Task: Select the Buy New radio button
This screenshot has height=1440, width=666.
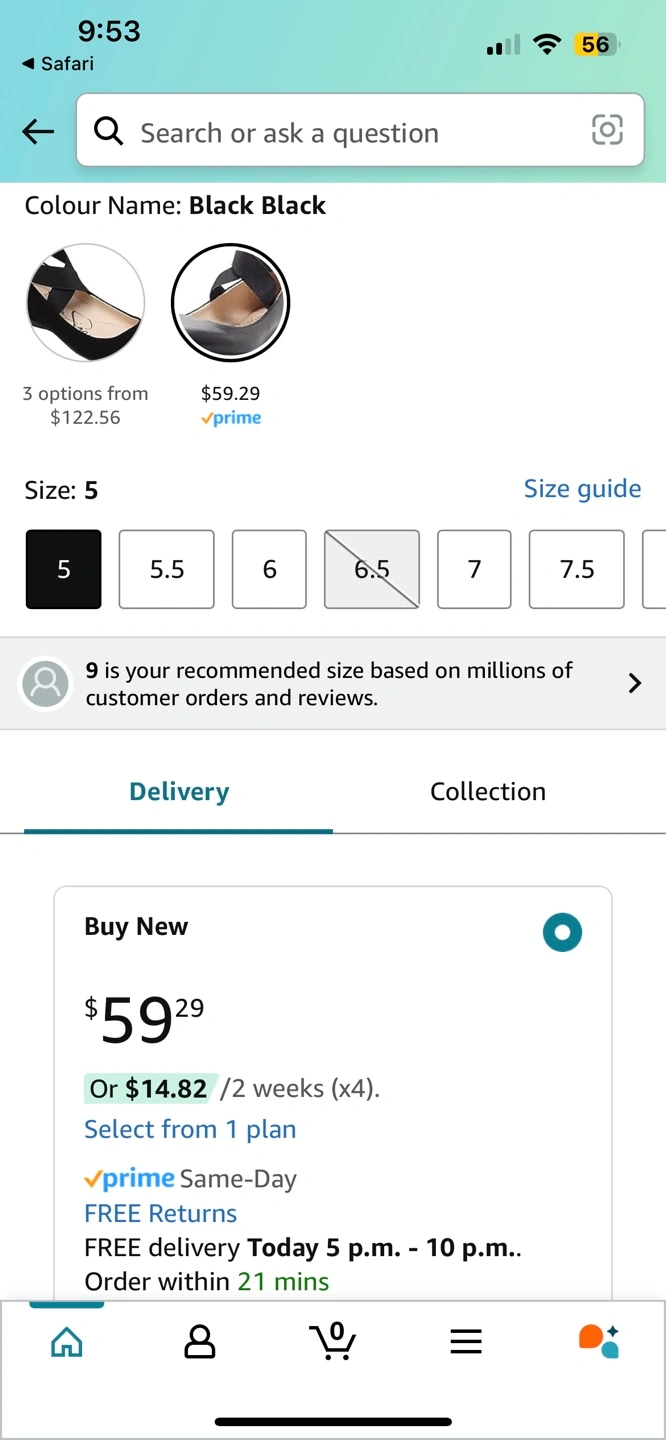Action: point(562,932)
